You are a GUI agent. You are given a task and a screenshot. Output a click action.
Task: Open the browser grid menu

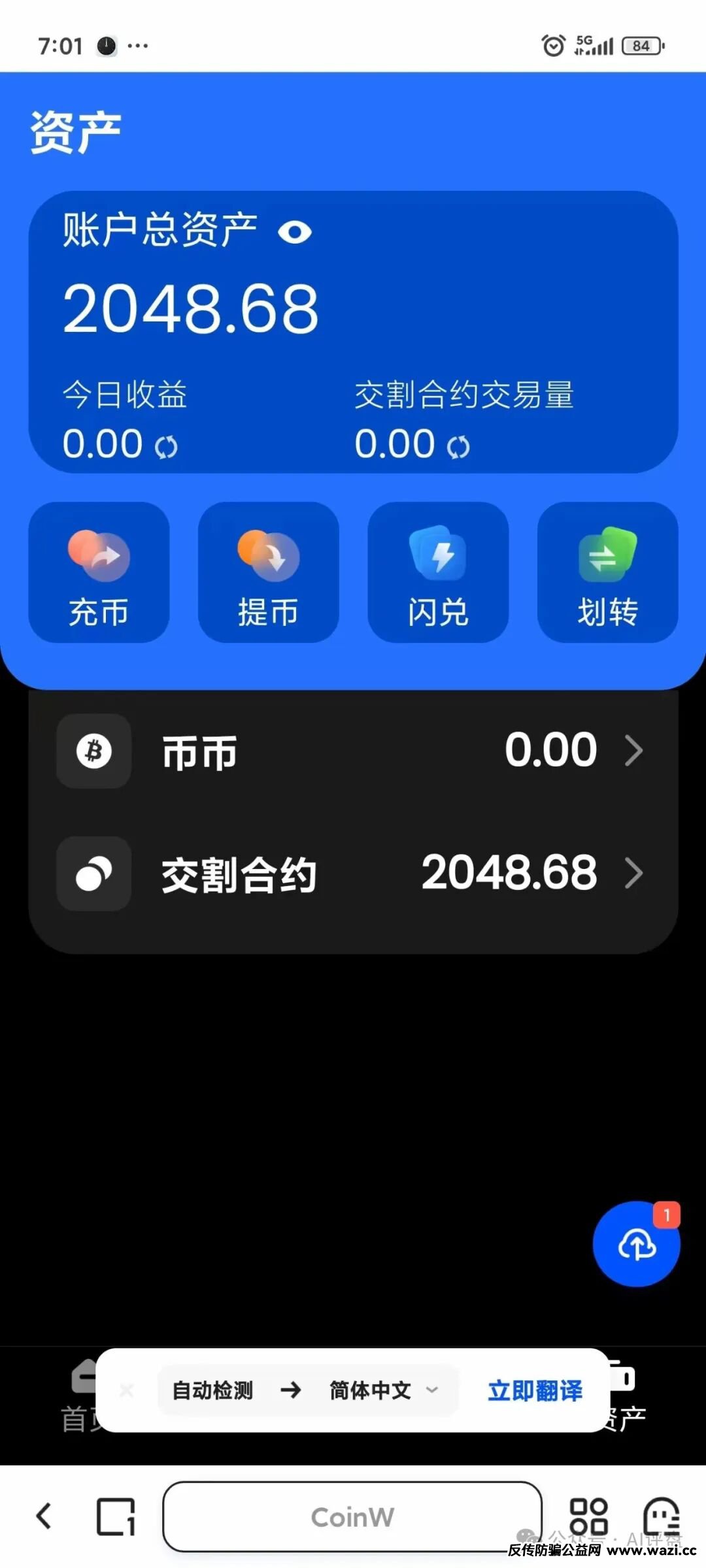pyautogui.click(x=589, y=1516)
